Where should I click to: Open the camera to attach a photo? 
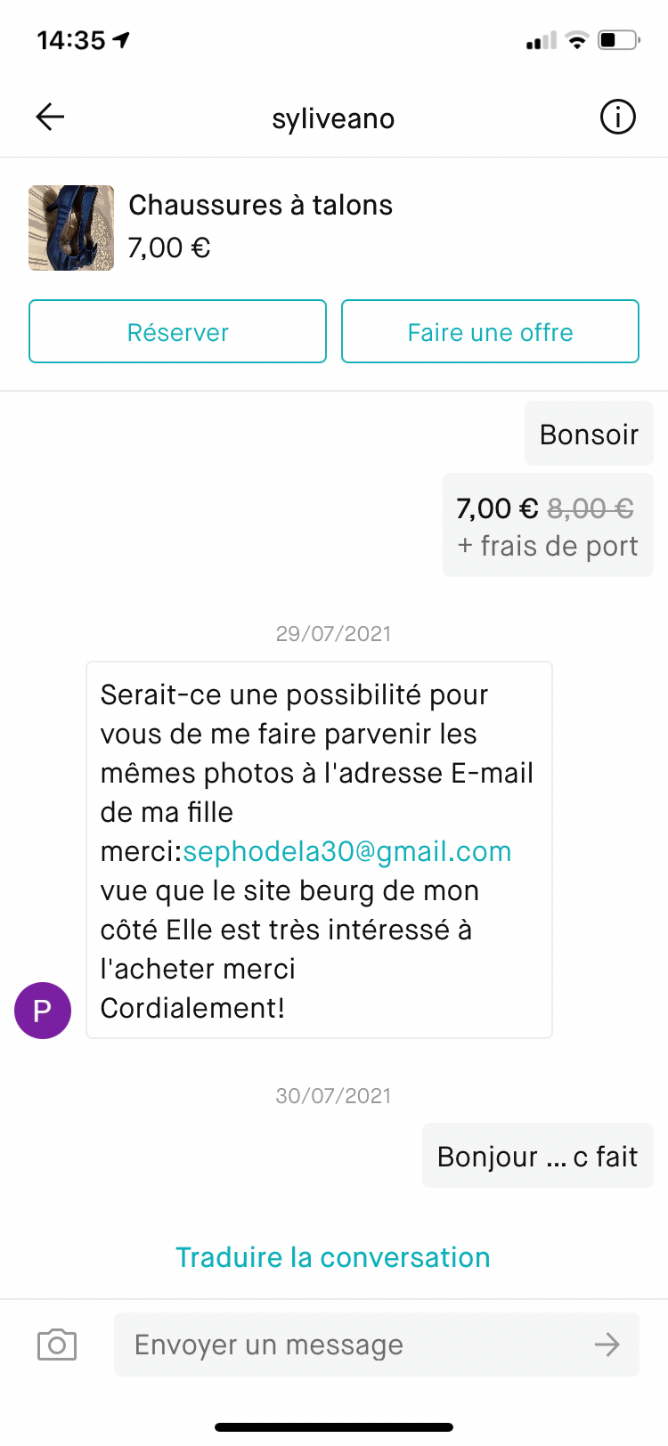coord(57,1344)
